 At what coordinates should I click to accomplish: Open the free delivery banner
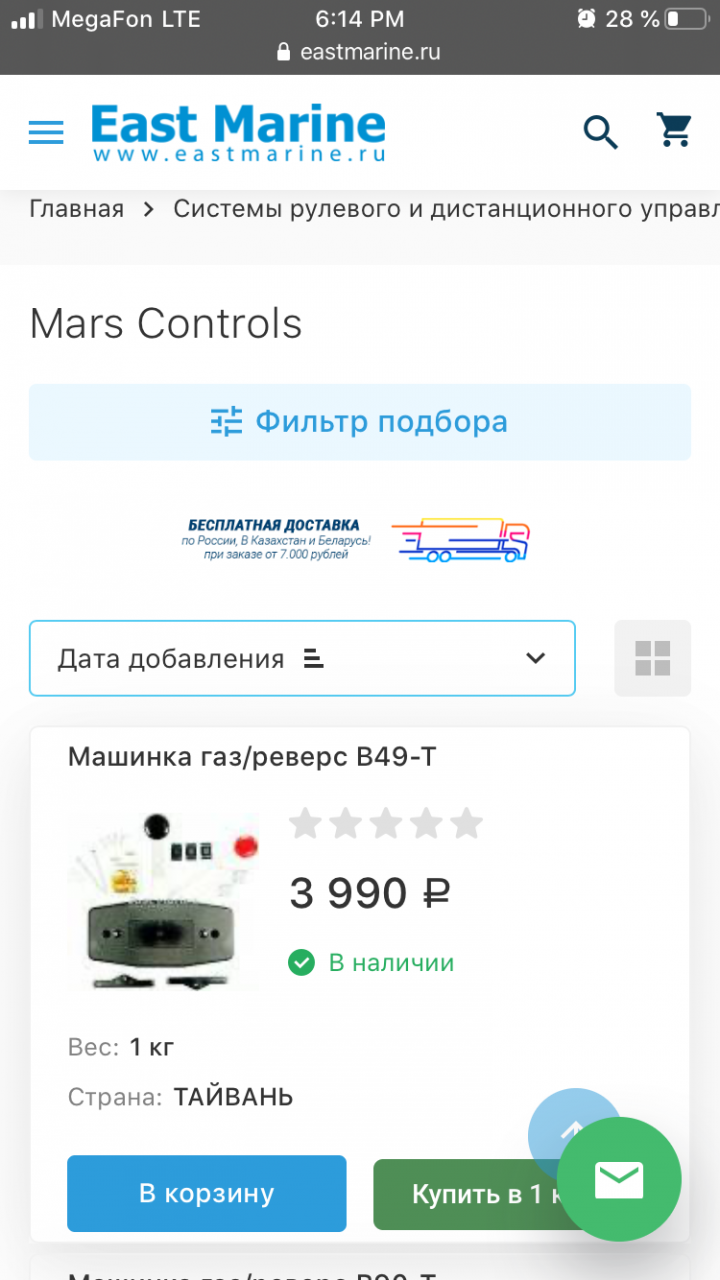point(360,540)
